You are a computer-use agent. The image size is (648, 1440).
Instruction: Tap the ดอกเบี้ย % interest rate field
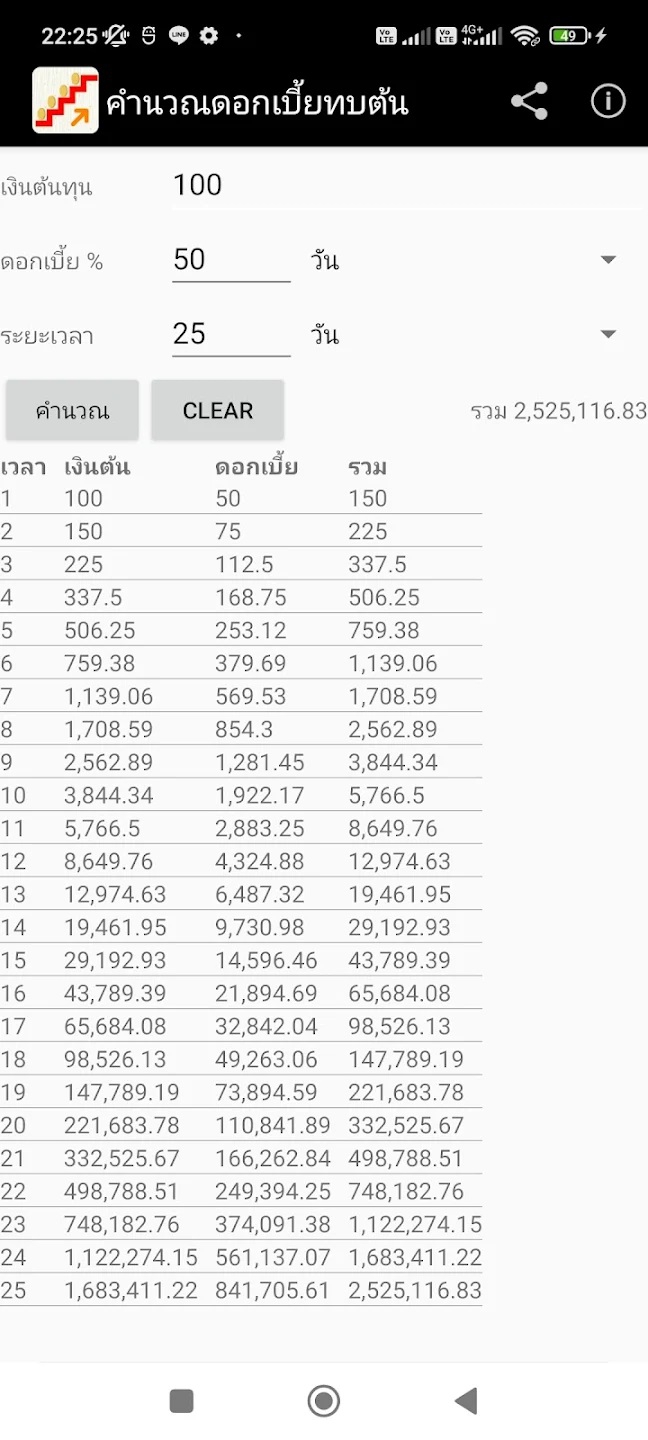(231, 260)
